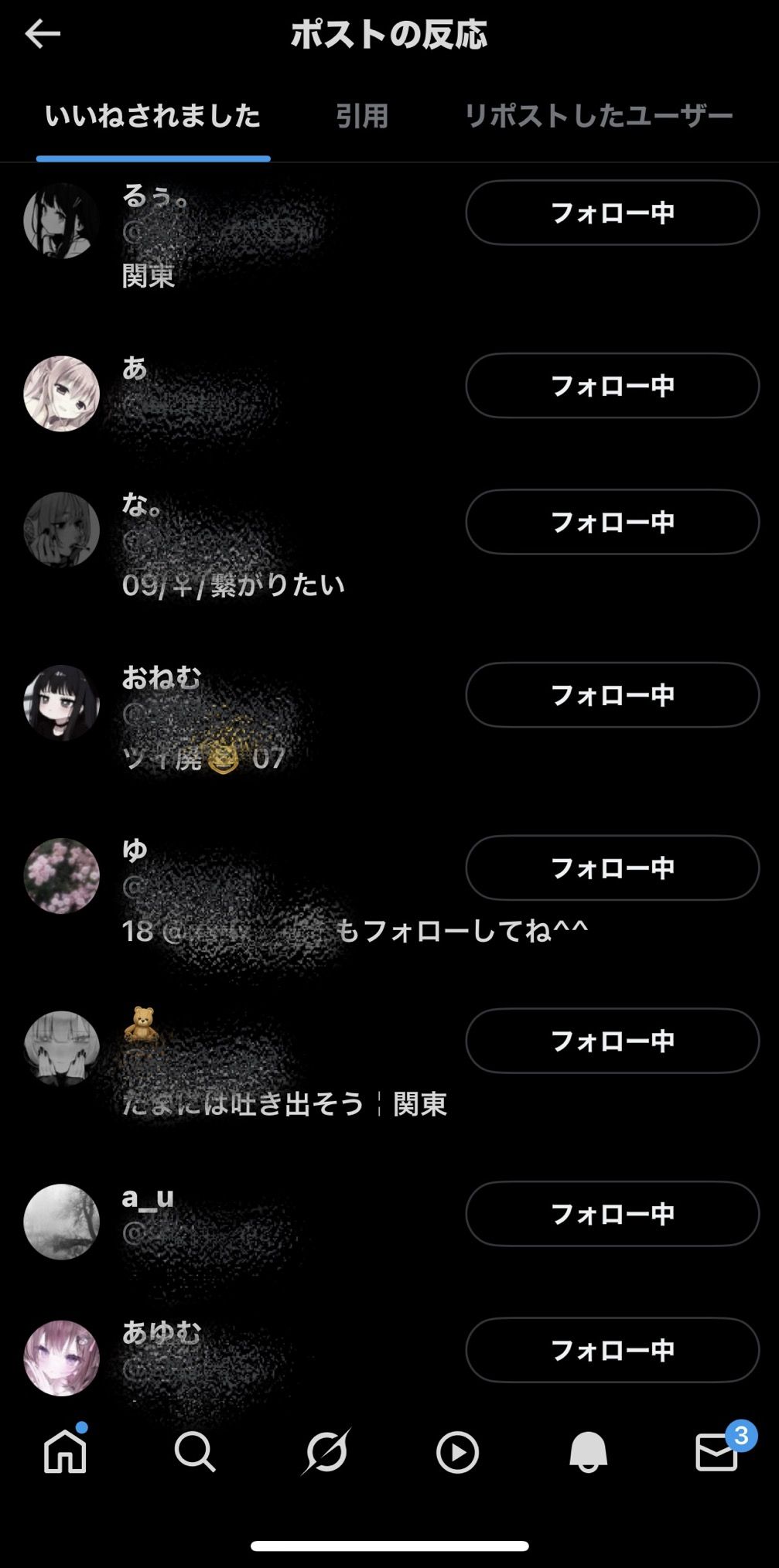Tap フォロー中 button next to るぅ。
The width and height of the screenshot is (779, 1568).
pos(612,213)
